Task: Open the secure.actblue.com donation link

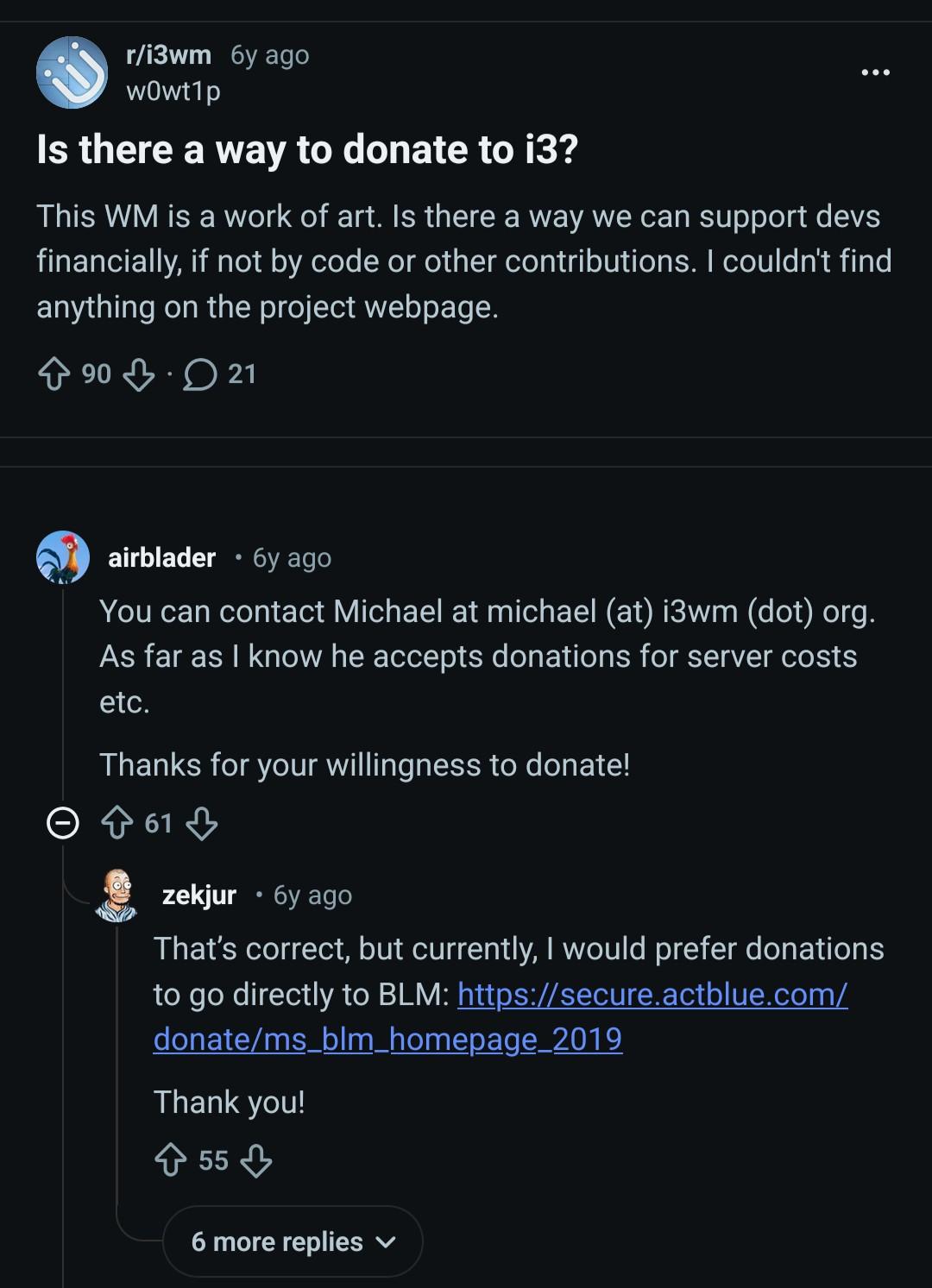Action: (x=501, y=1017)
